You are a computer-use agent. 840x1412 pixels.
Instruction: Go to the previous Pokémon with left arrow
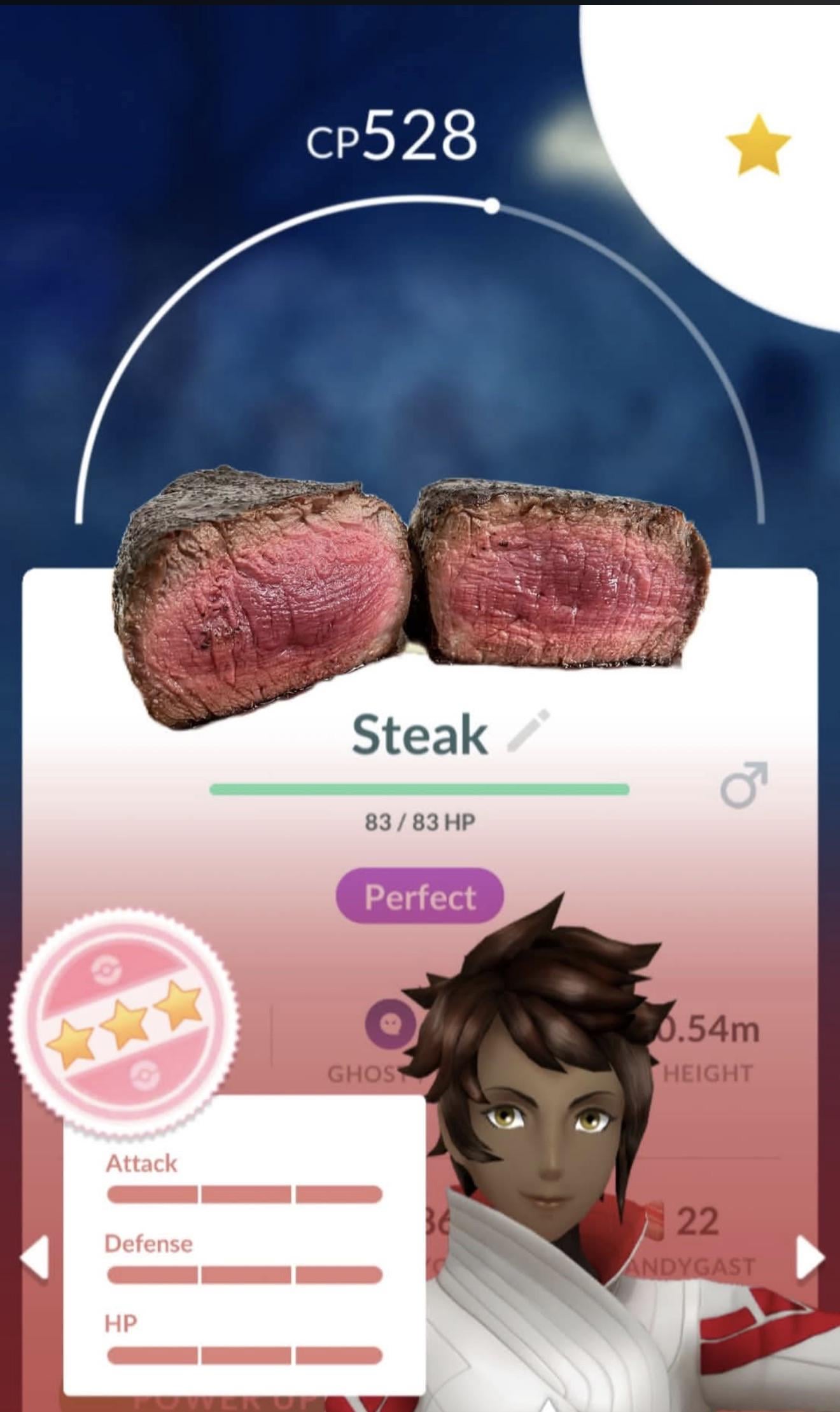(x=34, y=1257)
